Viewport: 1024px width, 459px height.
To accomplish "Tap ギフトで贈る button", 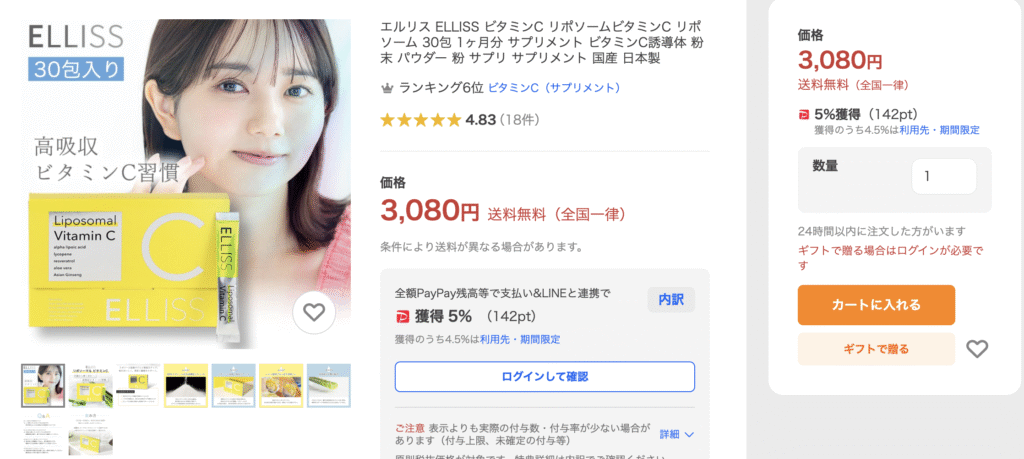I will tap(876, 349).
